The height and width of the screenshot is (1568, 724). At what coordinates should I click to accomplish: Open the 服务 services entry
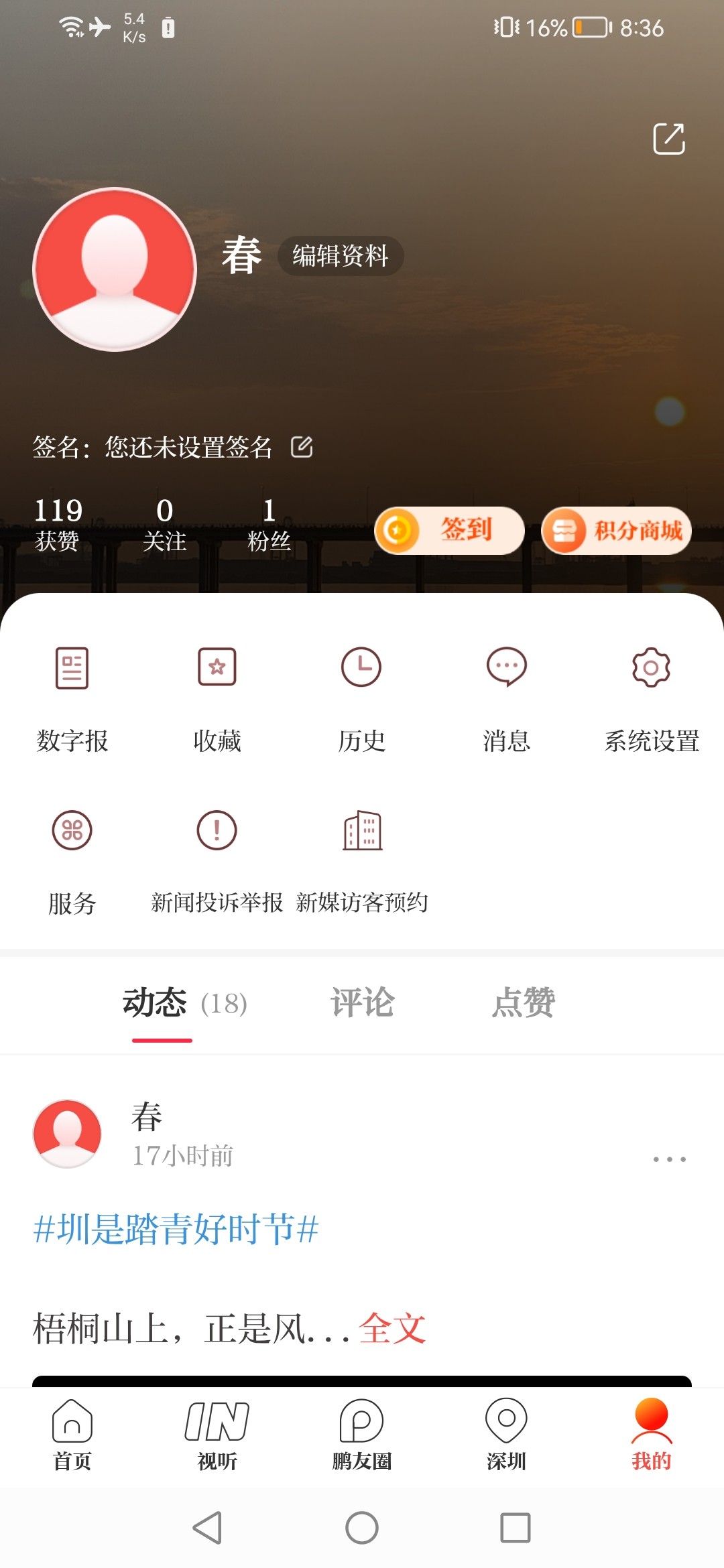72,861
